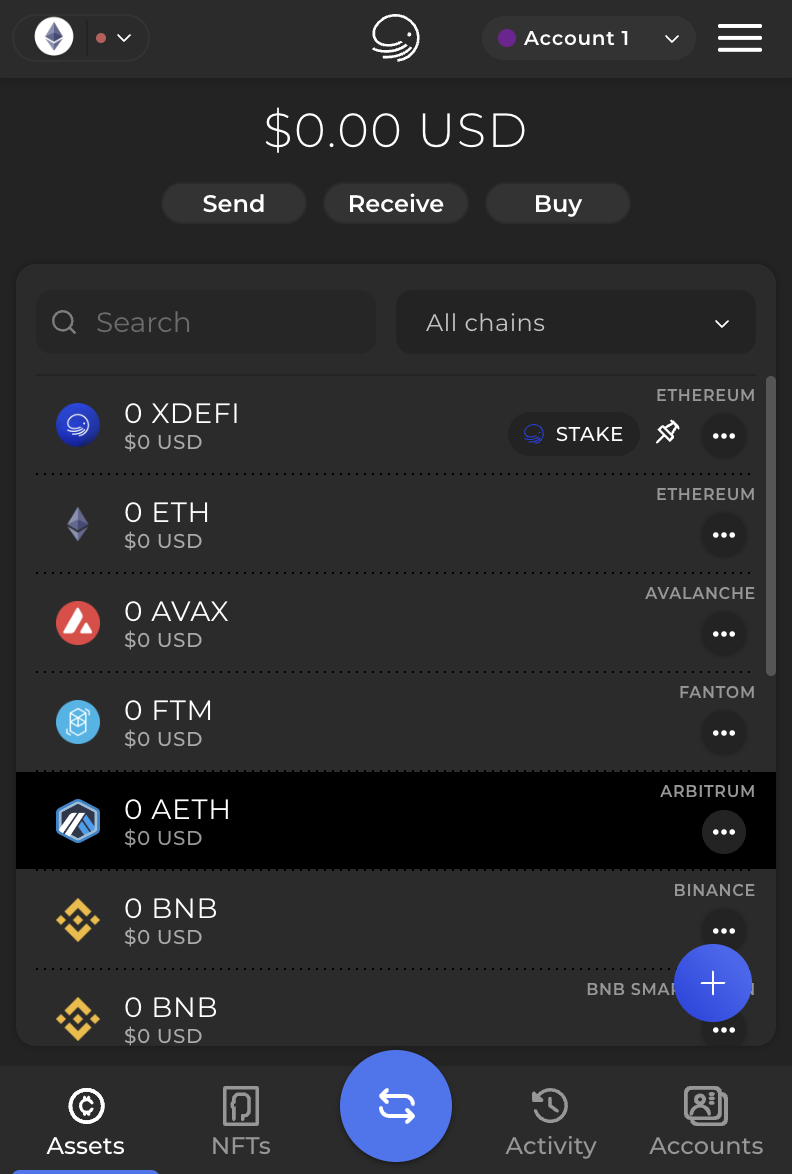This screenshot has width=792, height=1174.
Task: Open the AVAX asset row
Action: click(x=300, y=622)
